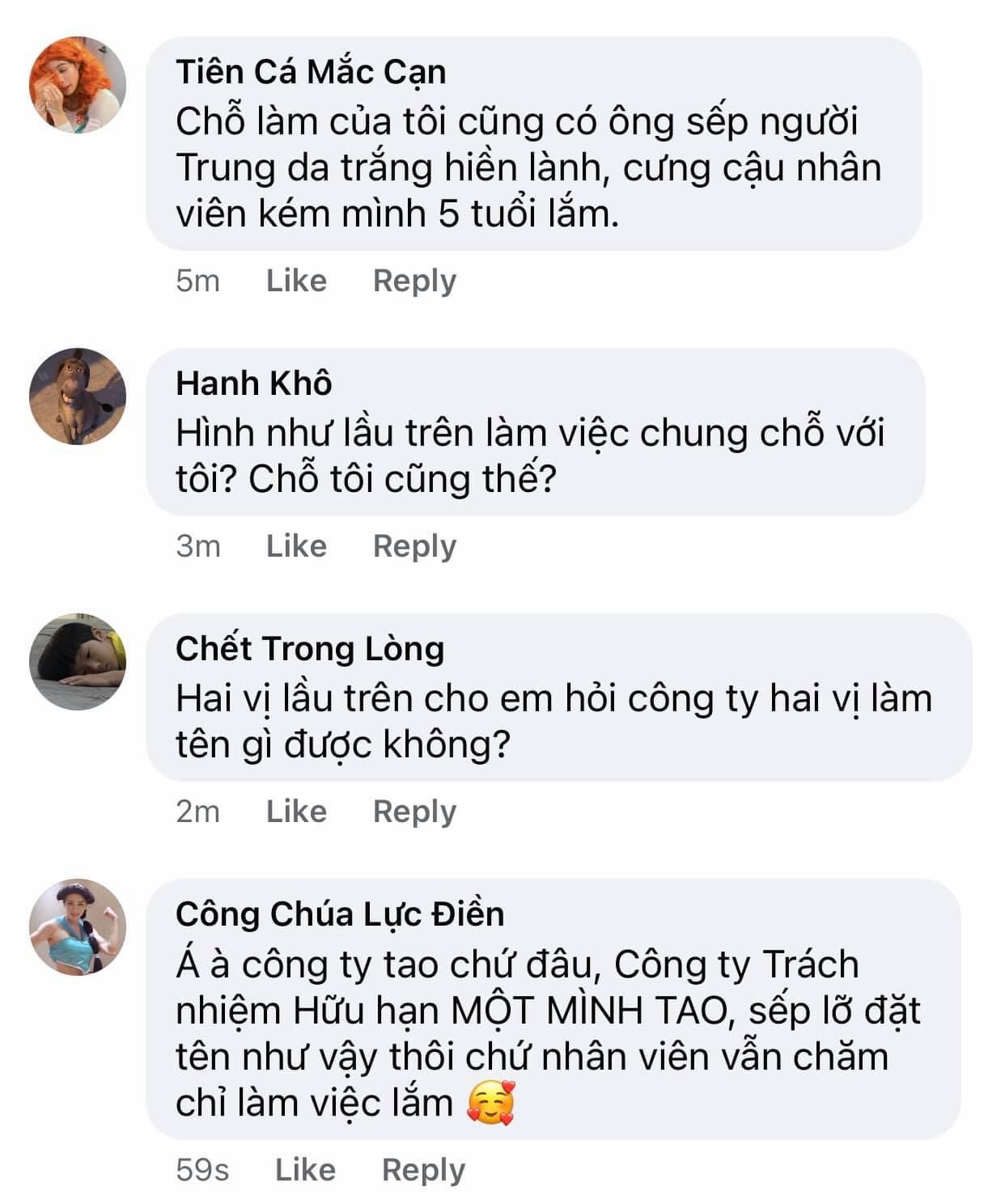Like Hanh Khô's comment

296,546
